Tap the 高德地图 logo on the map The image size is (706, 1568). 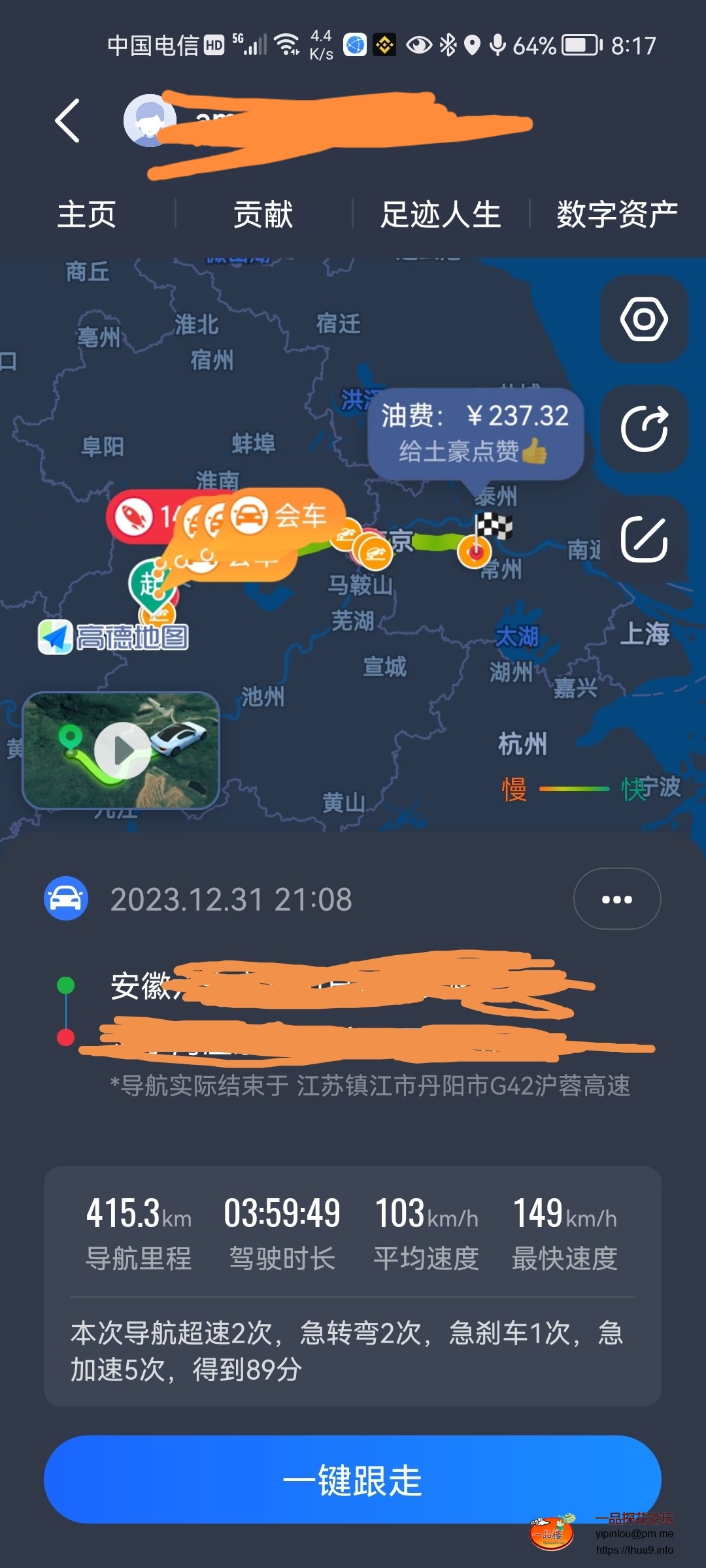pyautogui.click(x=114, y=637)
